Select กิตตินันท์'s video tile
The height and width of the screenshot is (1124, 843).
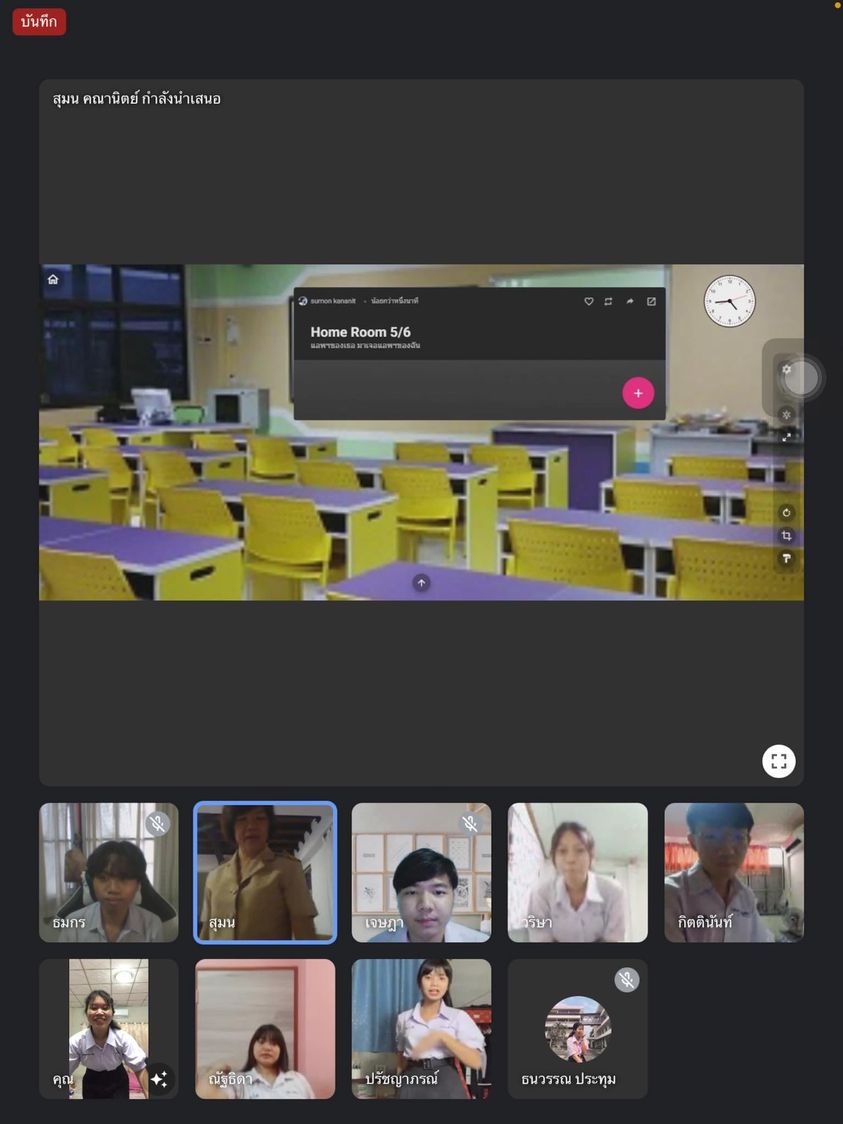pyautogui.click(x=733, y=872)
